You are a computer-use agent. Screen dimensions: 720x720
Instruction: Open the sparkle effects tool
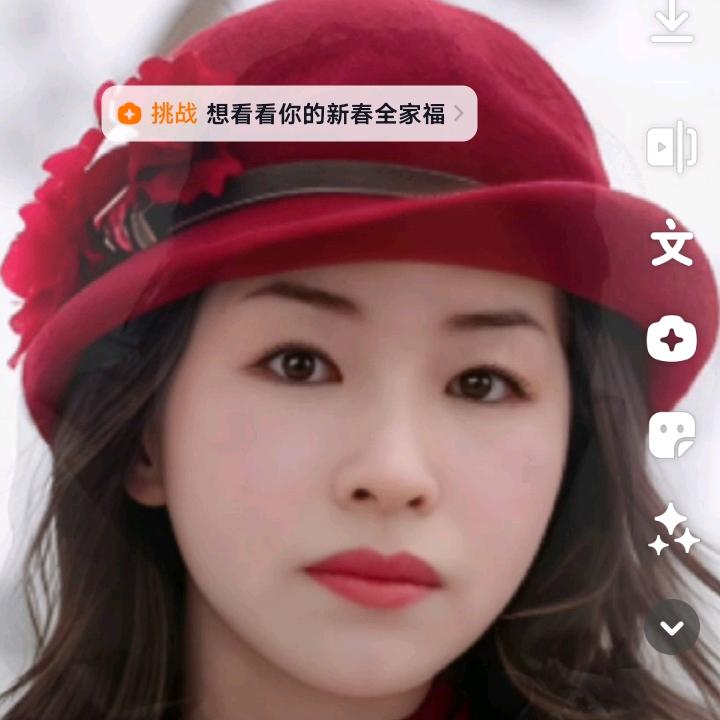[x=673, y=530]
